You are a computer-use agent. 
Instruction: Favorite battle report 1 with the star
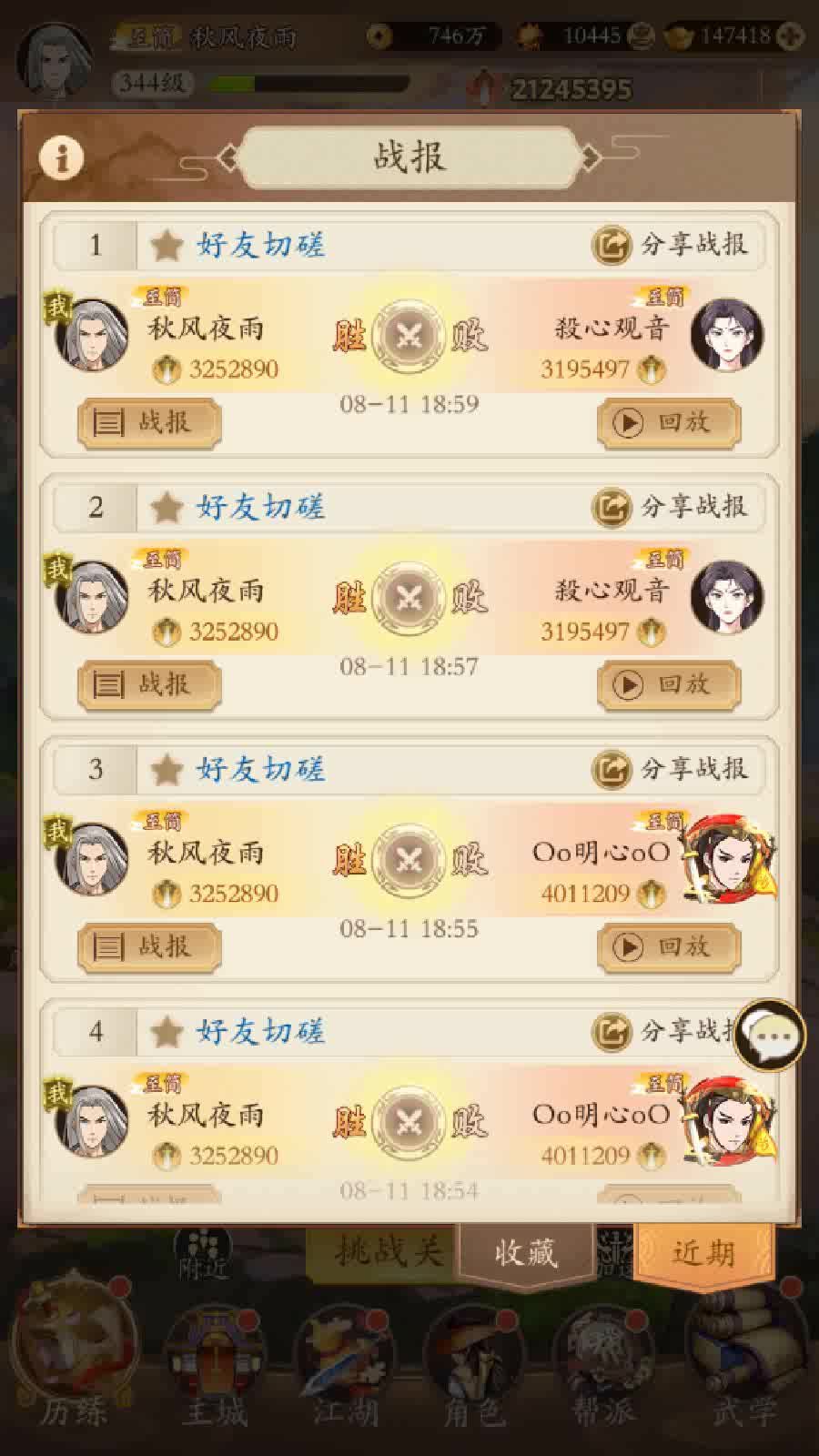click(x=167, y=245)
